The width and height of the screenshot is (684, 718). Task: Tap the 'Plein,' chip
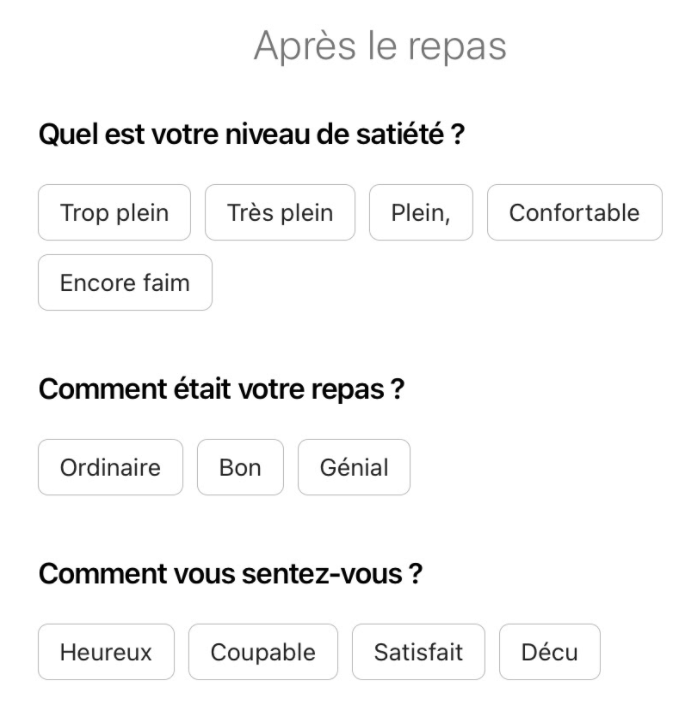coord(420,213)
